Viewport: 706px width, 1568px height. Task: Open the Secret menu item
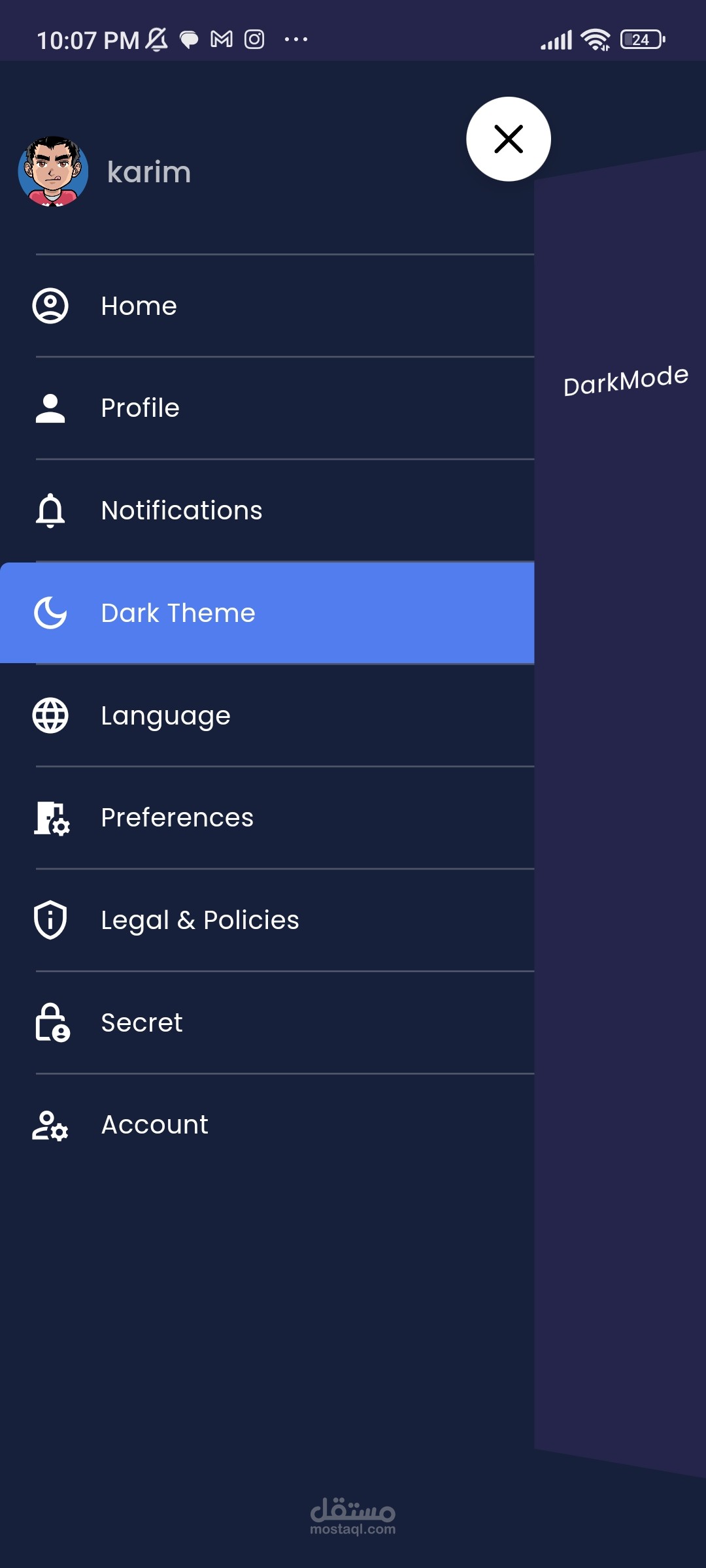[142, 1022]
